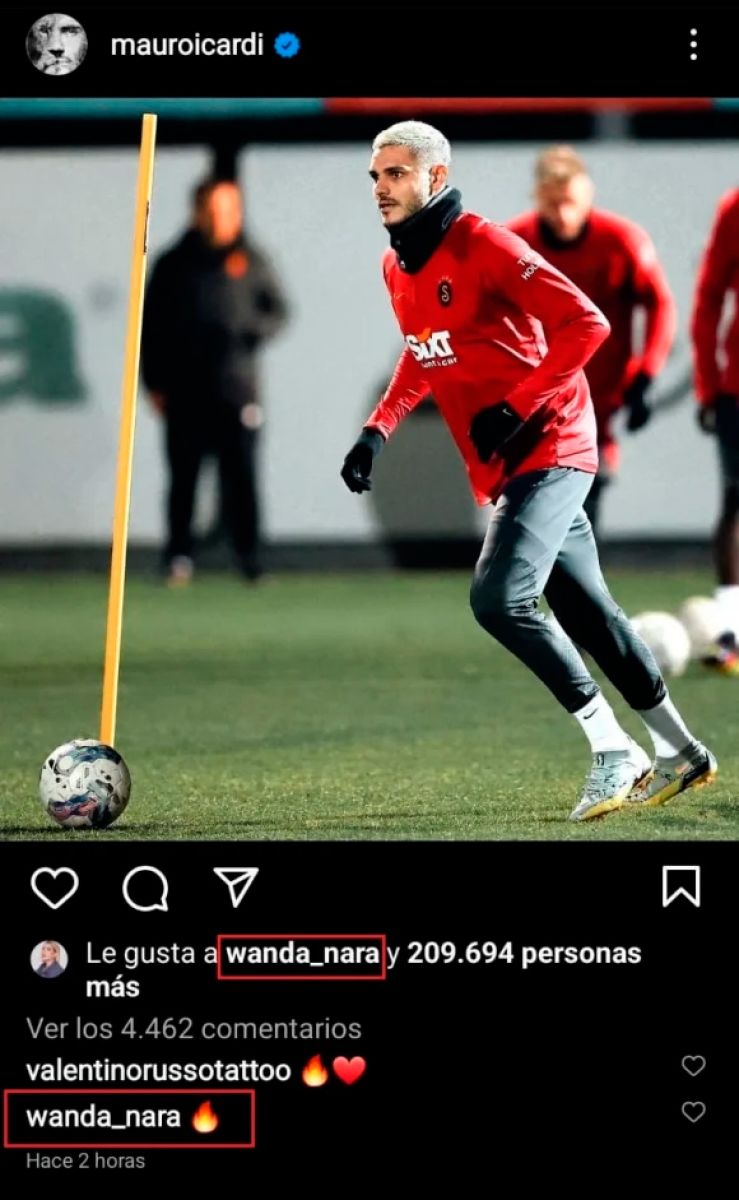Share the post via paper plane
739x1200 pixels.
(x=236, y=886)
